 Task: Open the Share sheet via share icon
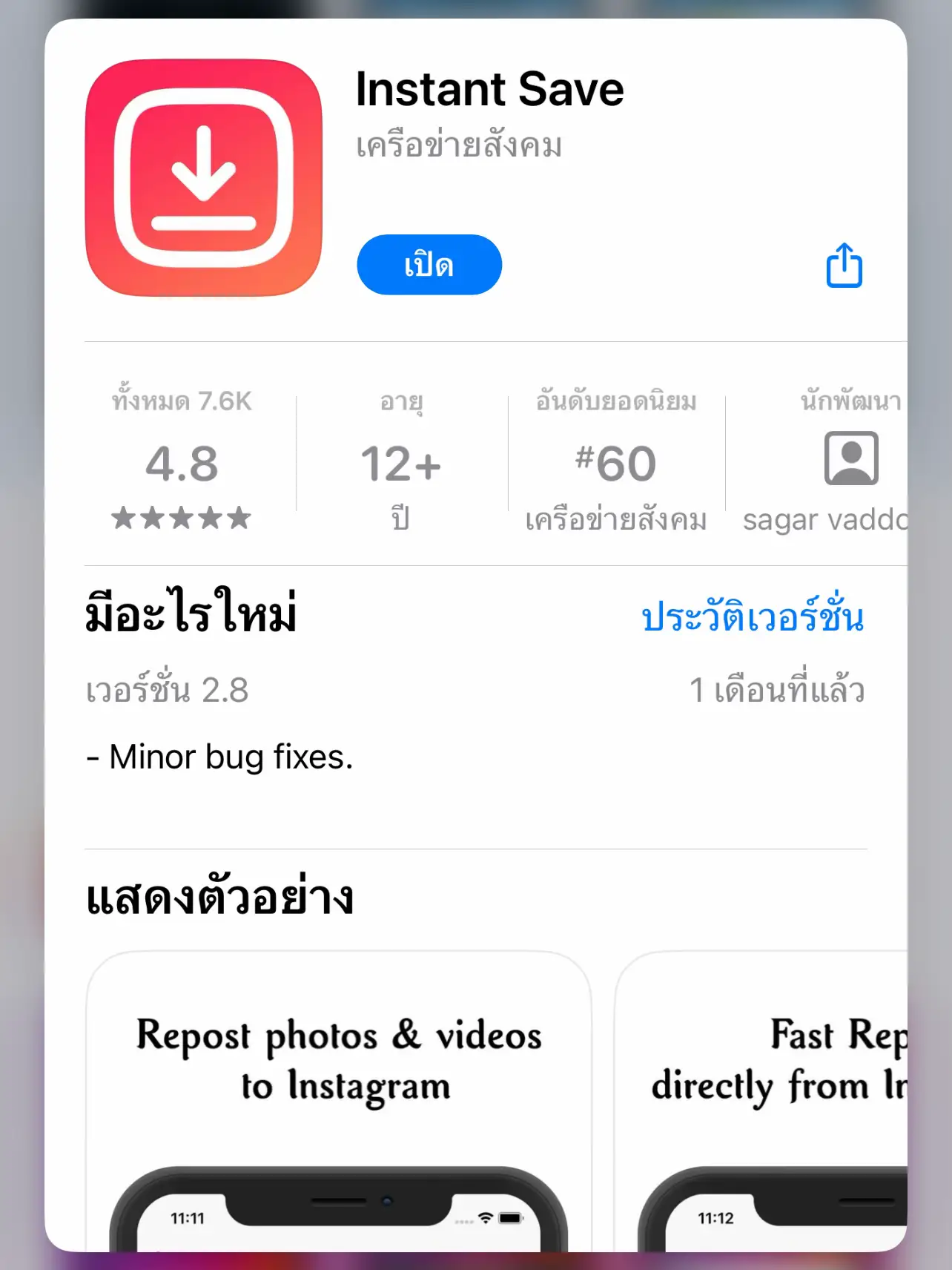[844, 266]
